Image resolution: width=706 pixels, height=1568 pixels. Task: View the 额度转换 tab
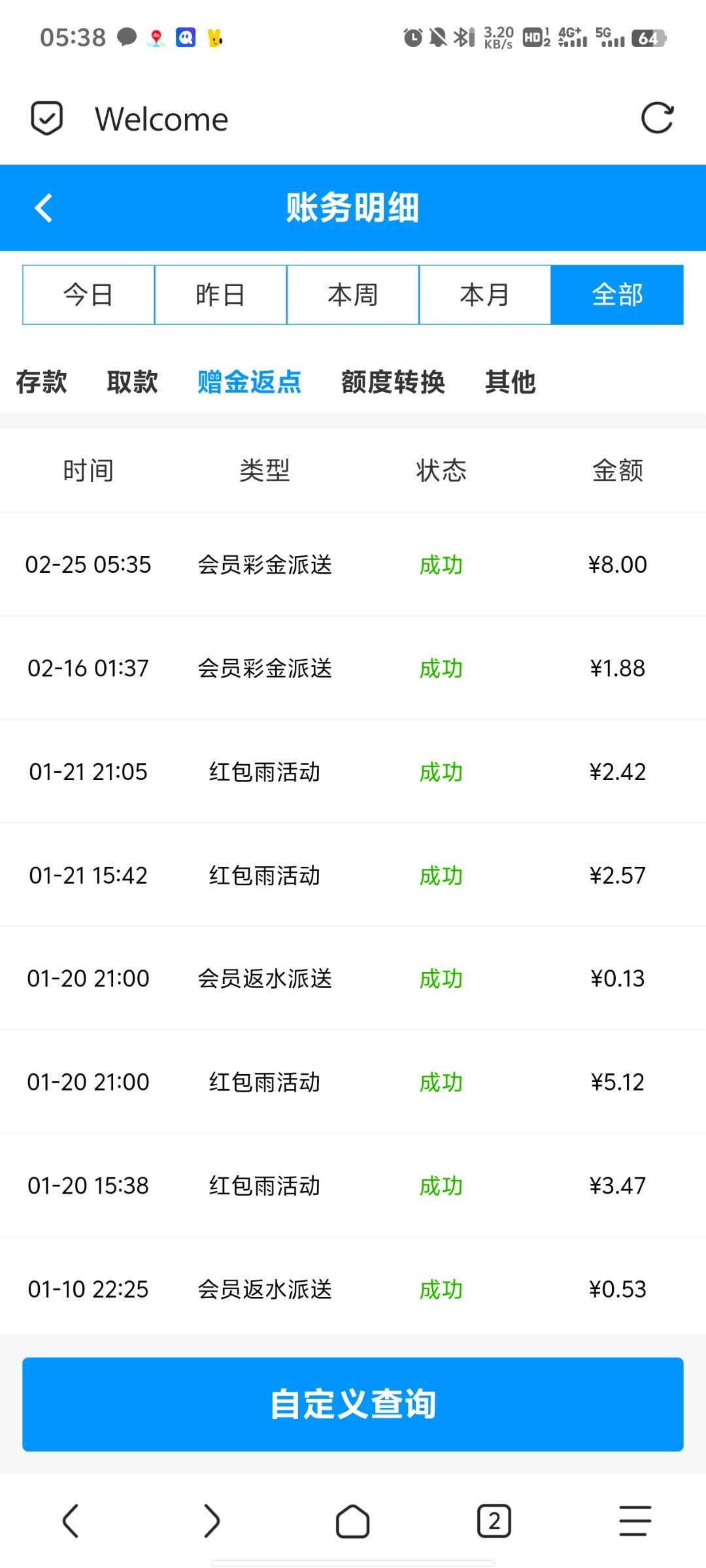(393, 382)
